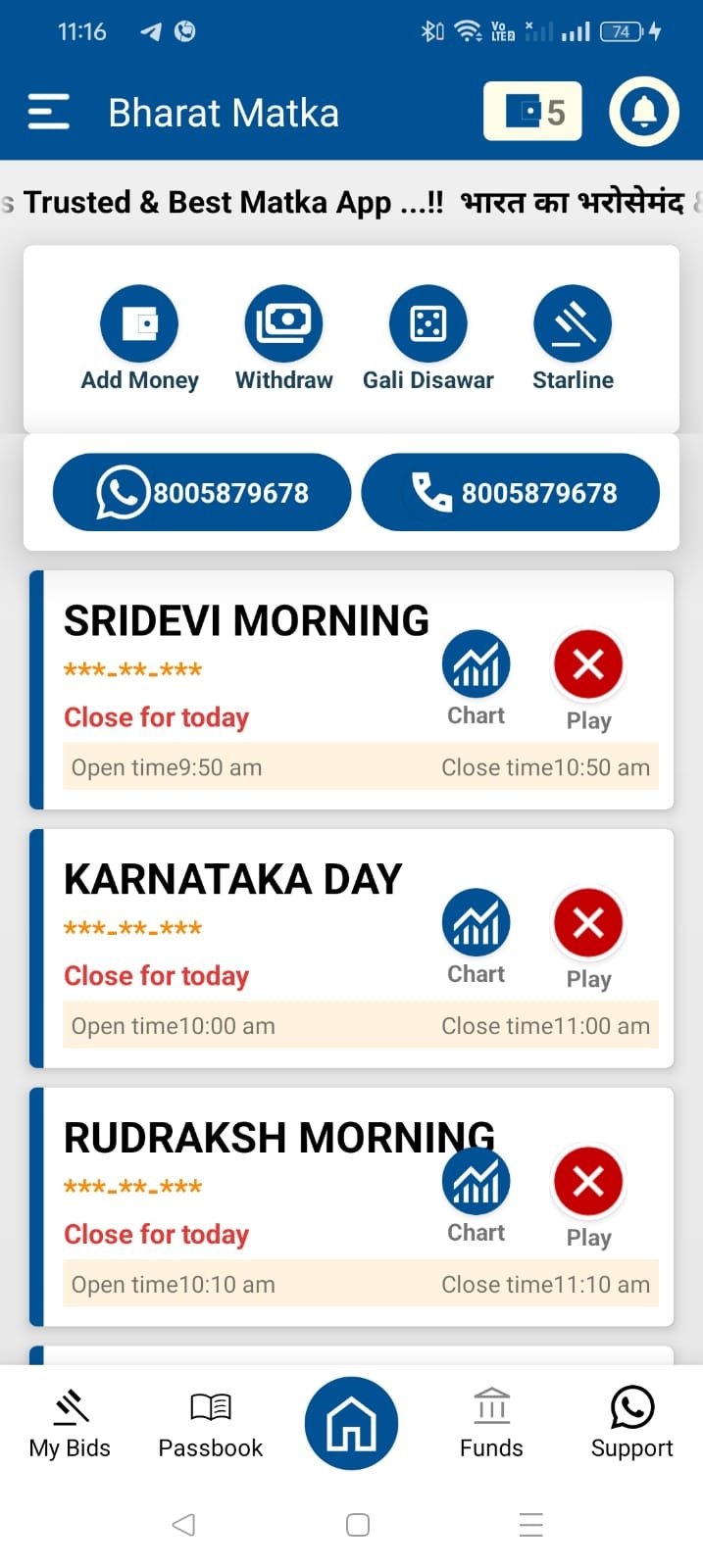The height and width of the screenshot is (1568, 703).
Task: Open the notifications bell
Action: (x=644, y=112)
